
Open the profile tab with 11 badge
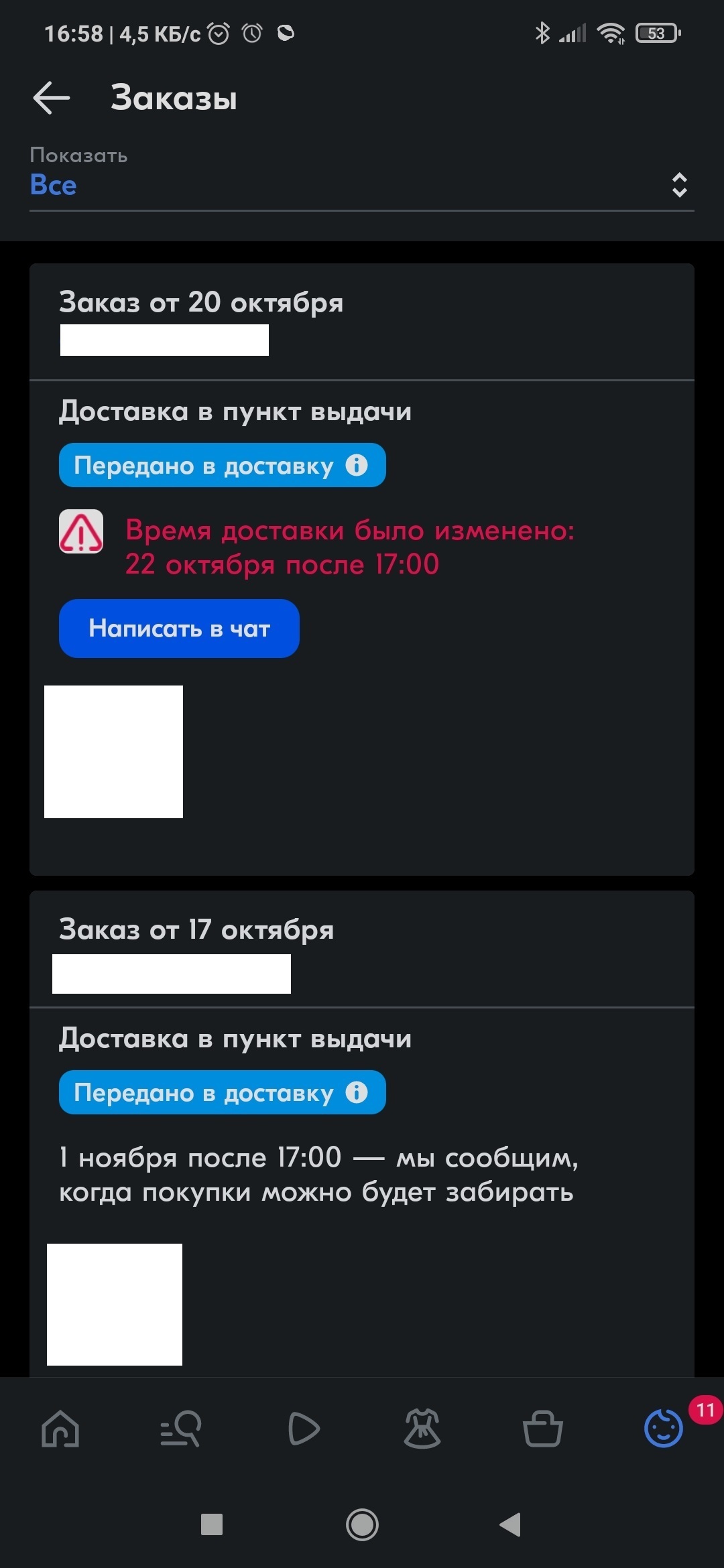pos(664,1429)
